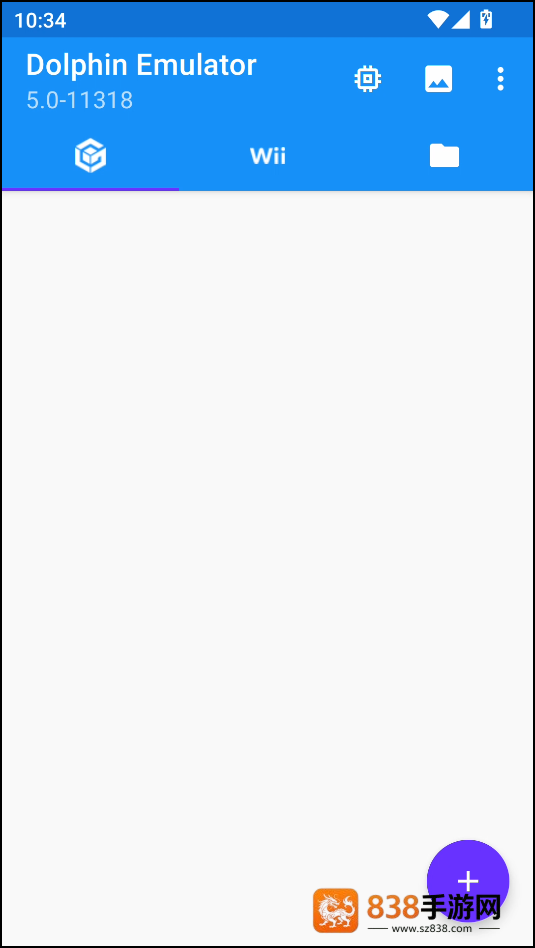Open the three-dot overflow menu
This screenshot has width=535, height=948.
click(500, 79)
